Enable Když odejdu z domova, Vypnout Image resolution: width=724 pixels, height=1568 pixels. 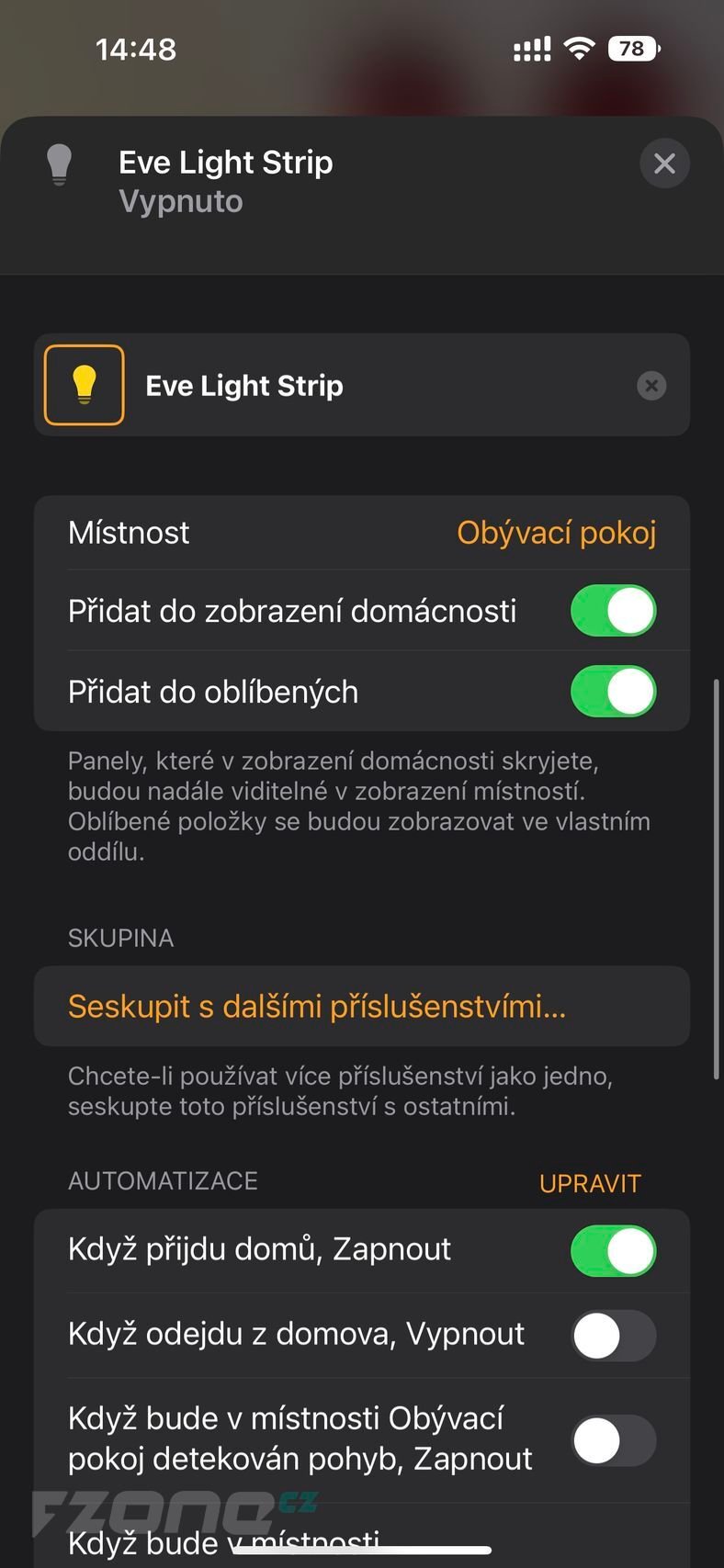click(x=613, y=1335)
